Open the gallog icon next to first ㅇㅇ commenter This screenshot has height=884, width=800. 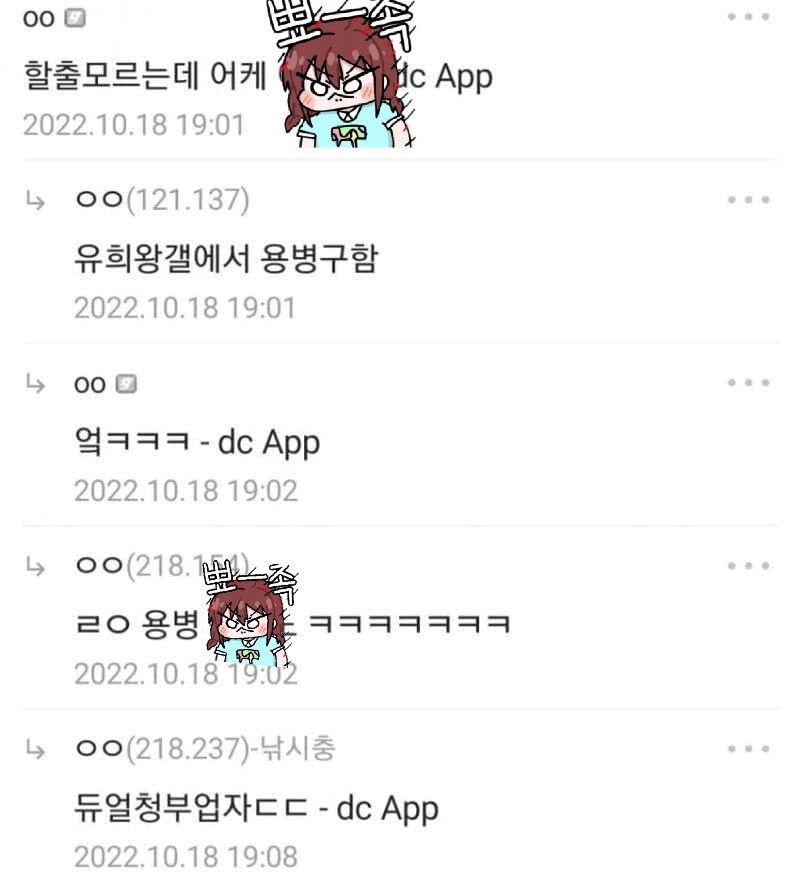pos(75,17)
